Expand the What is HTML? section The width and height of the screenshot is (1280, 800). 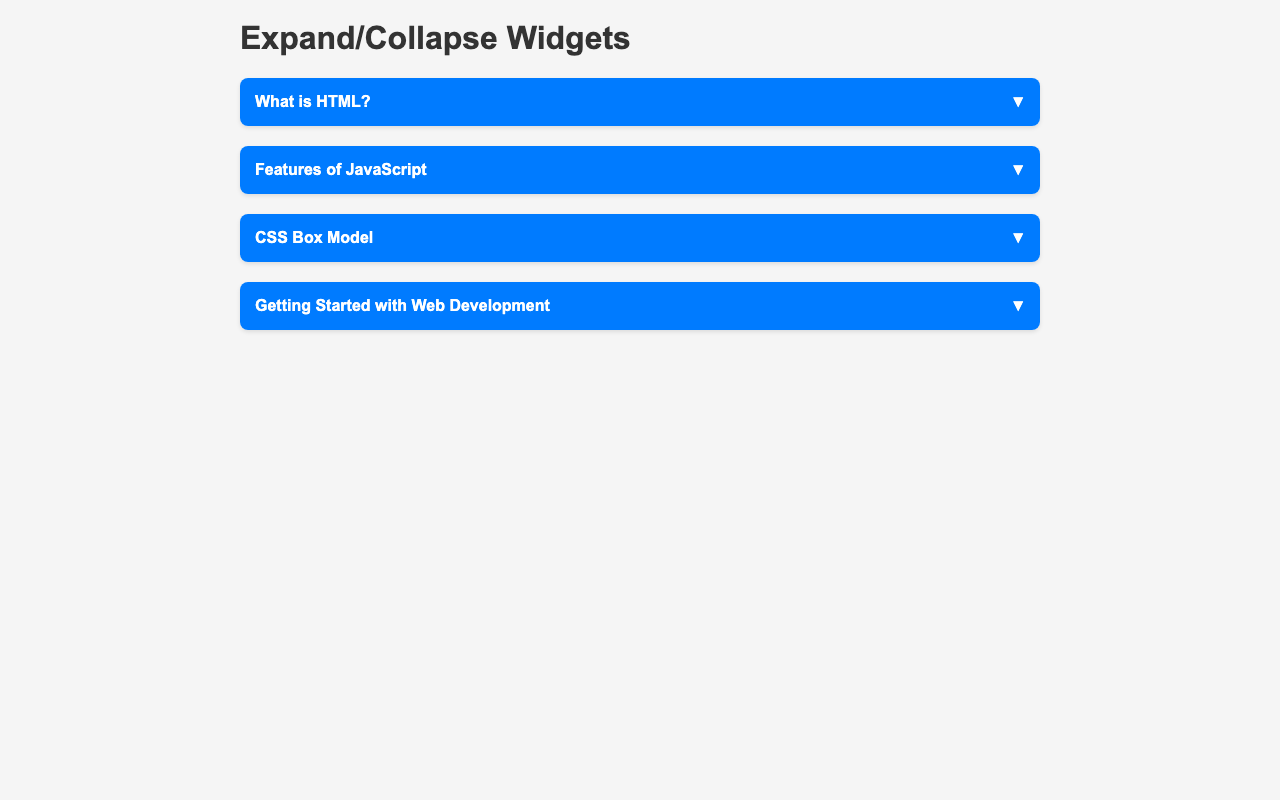click(x=639, y=102)
